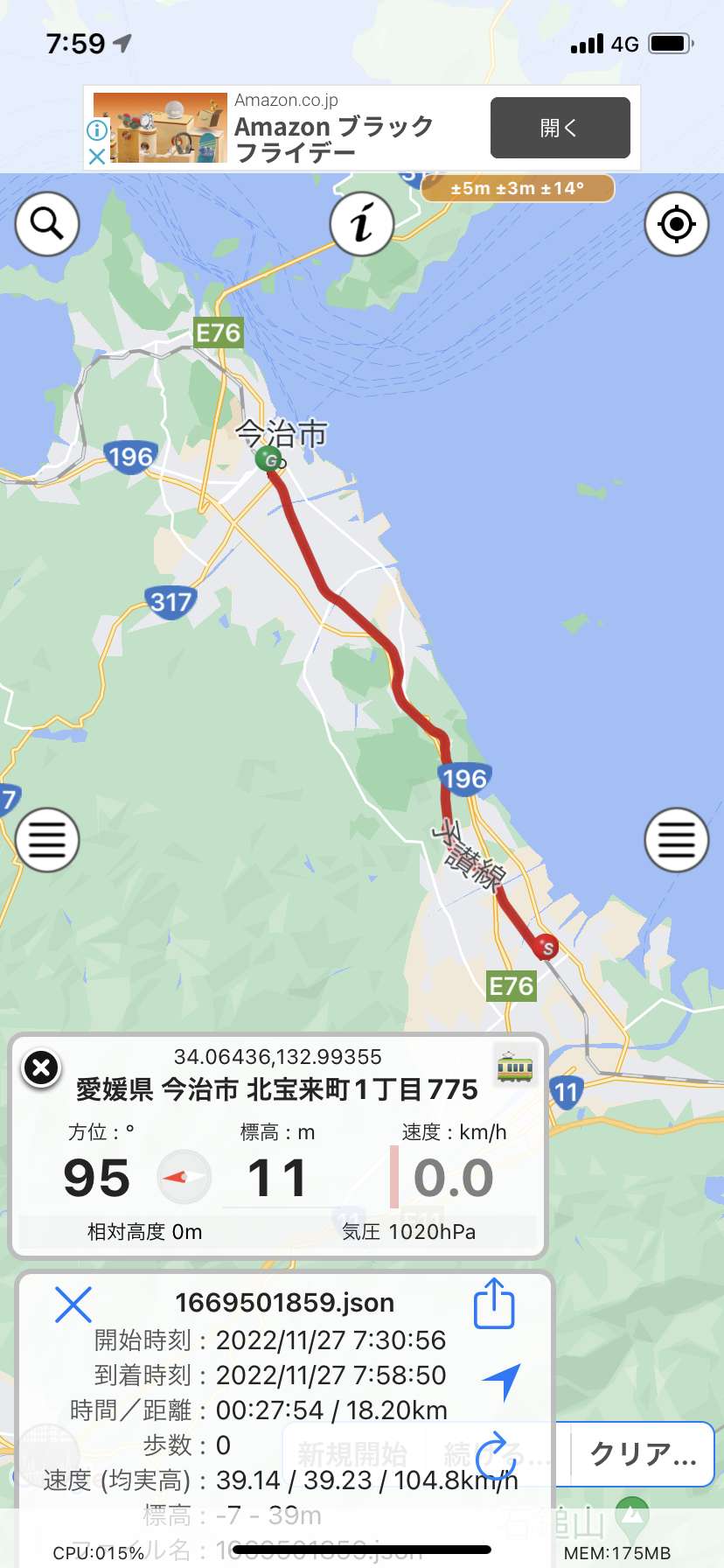Screen dimensions: 724x1568
Task: Open the right hamburger menu
Action: (x=676, y=840)
